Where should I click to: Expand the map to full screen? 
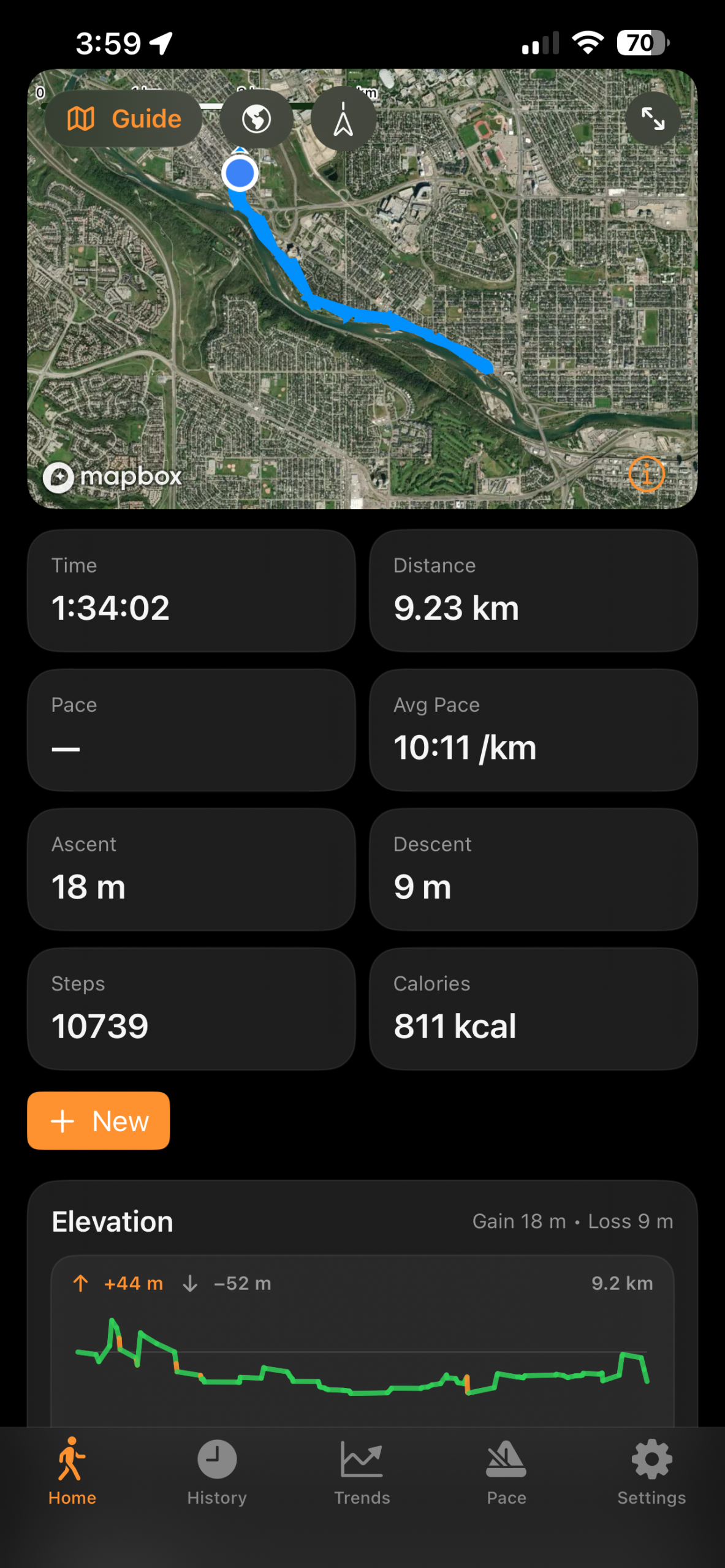(653, 119)
